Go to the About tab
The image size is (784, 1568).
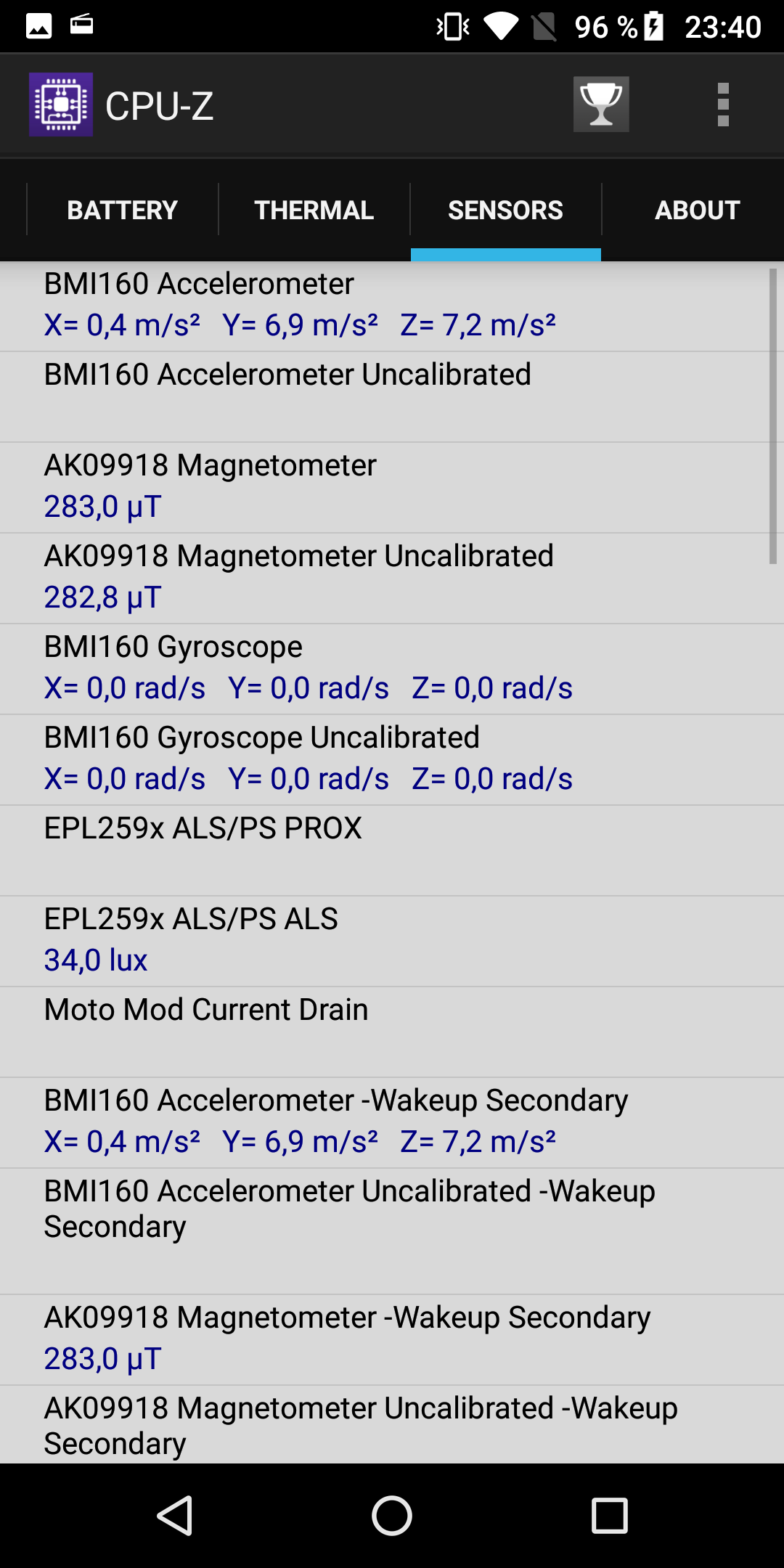coord(697,210)
